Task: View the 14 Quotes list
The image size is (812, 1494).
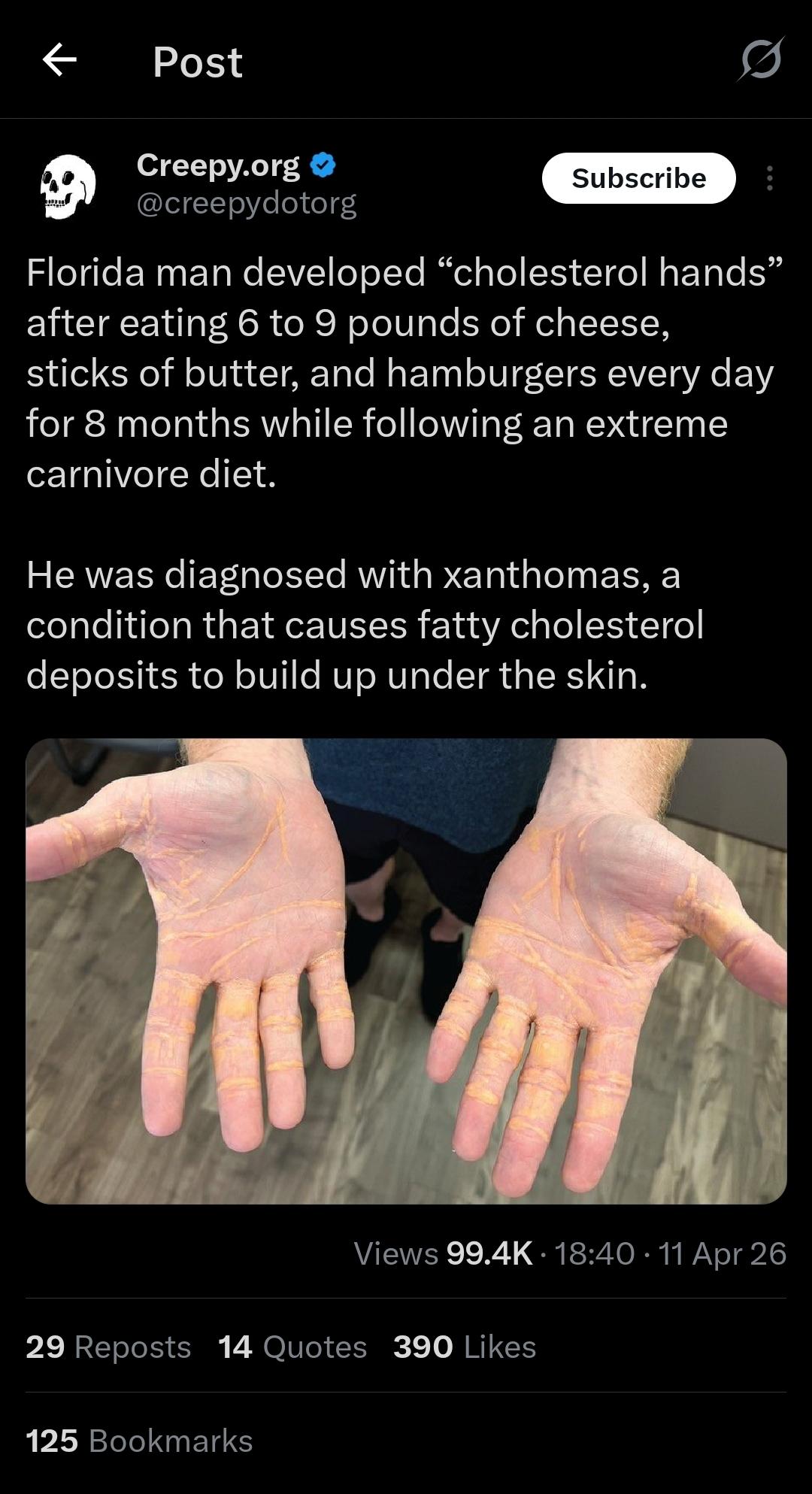Action: coord(292,1347)
